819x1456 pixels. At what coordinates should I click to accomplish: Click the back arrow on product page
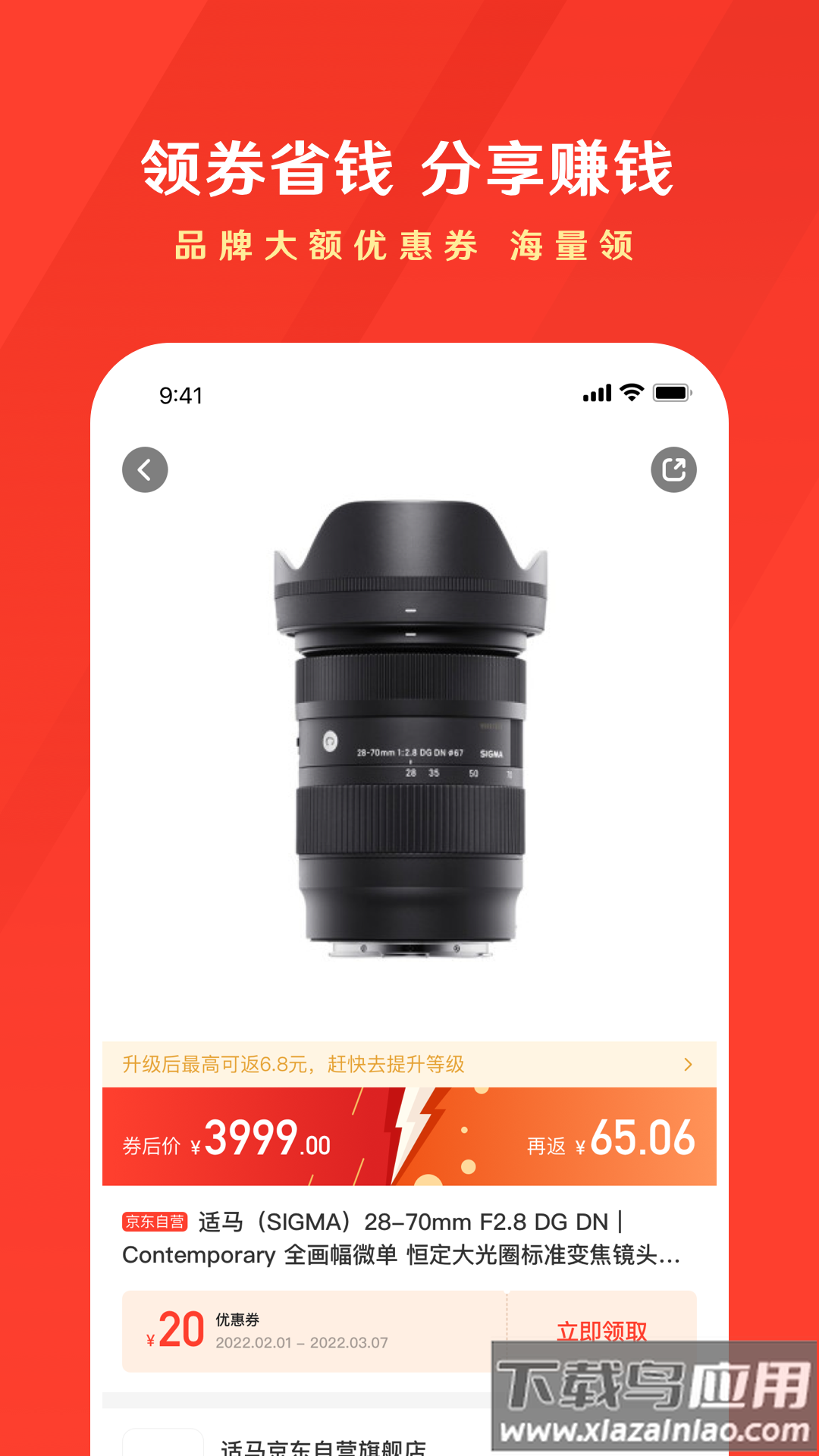click(x=144, y=469)
